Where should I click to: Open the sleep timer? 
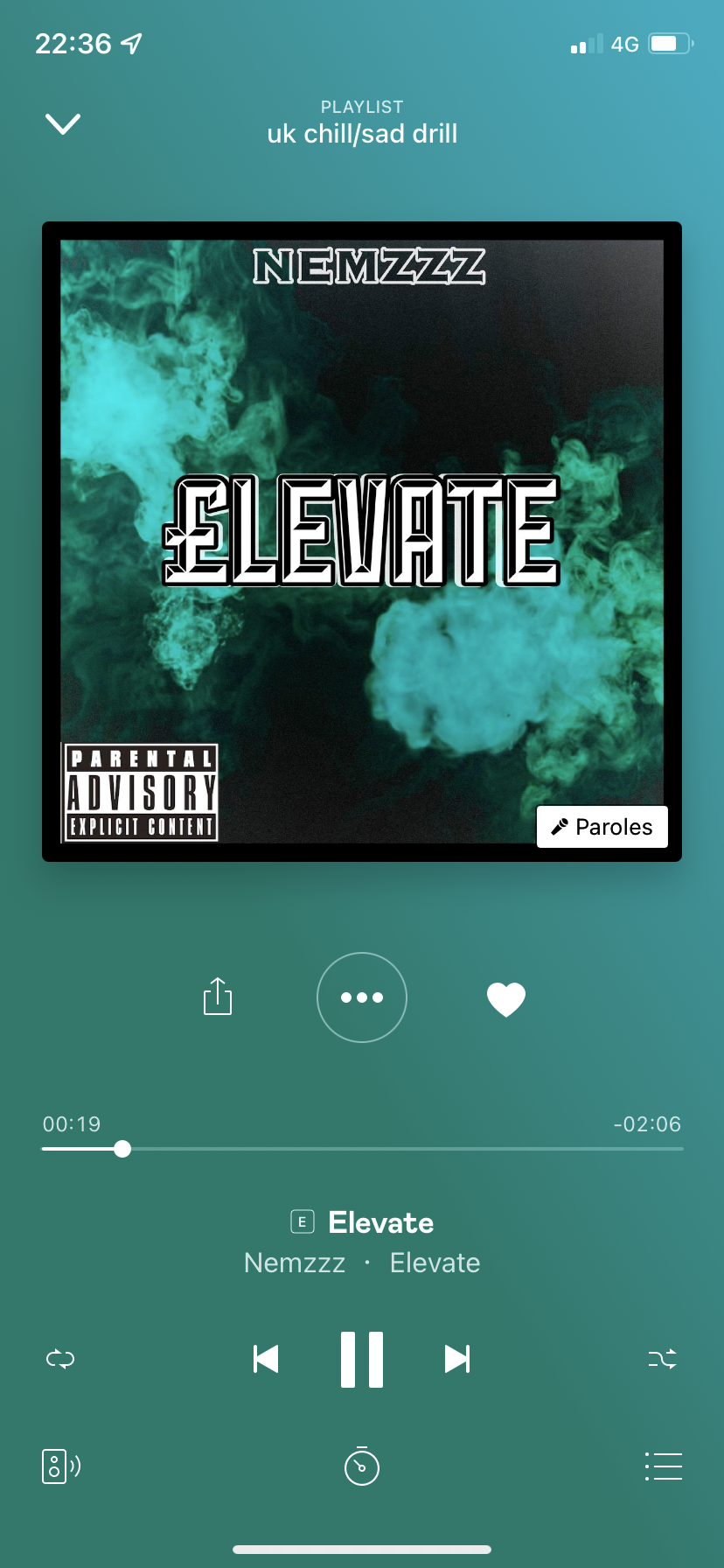coord(362,1466)
